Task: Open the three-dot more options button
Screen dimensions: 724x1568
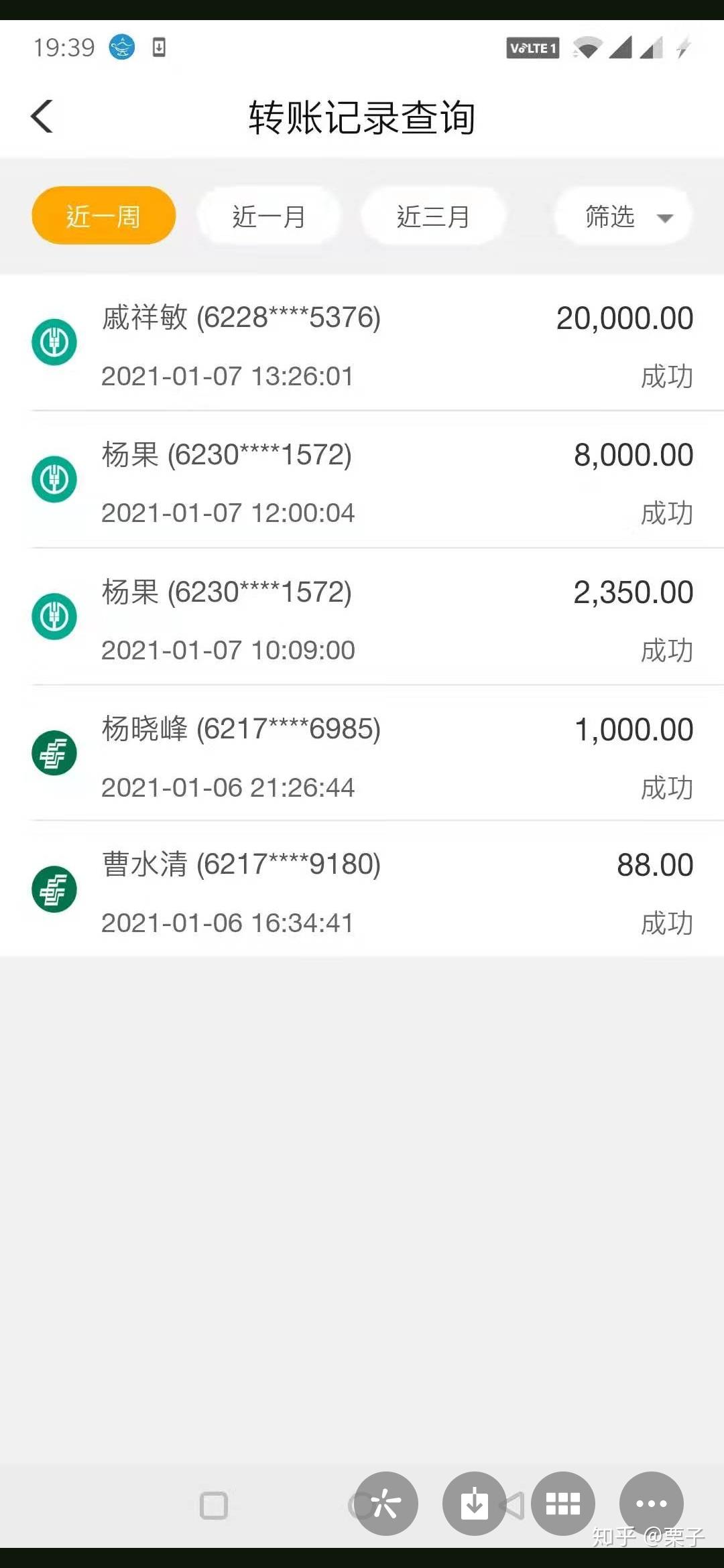Action: pos(651,1504)
